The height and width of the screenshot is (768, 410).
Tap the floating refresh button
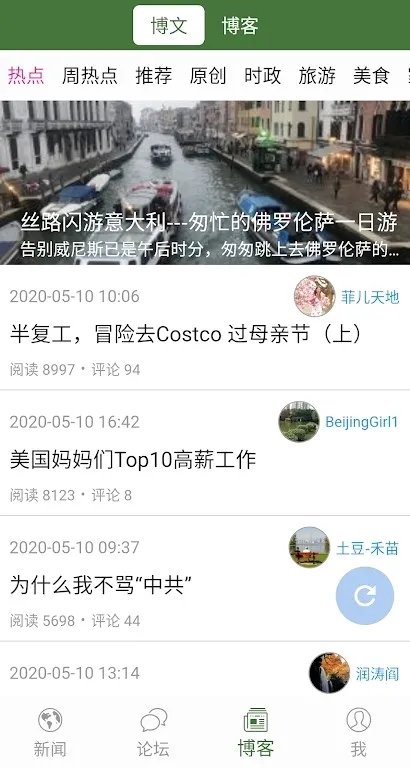pos(365,596)
